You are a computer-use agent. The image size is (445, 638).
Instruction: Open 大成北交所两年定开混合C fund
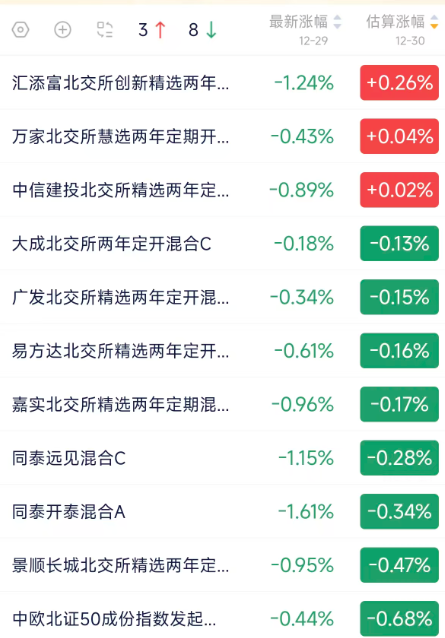point(222,244)
